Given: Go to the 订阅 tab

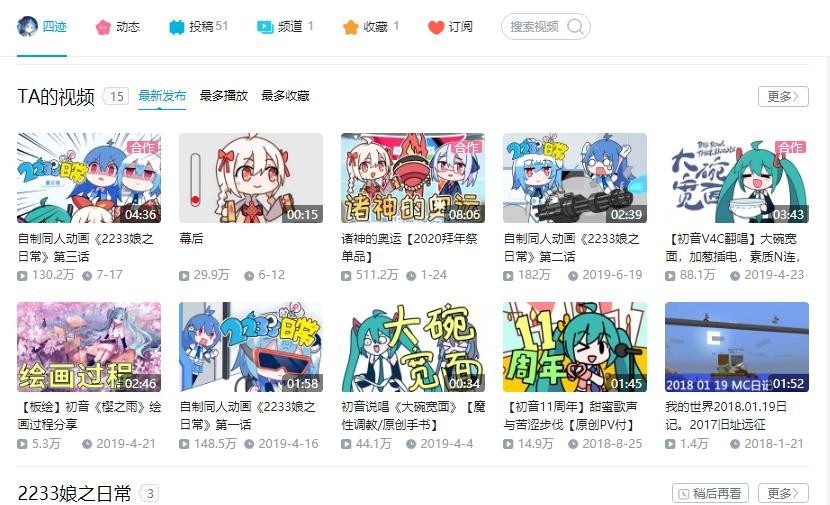Looking at the screenshot, I should pos(451,27).
